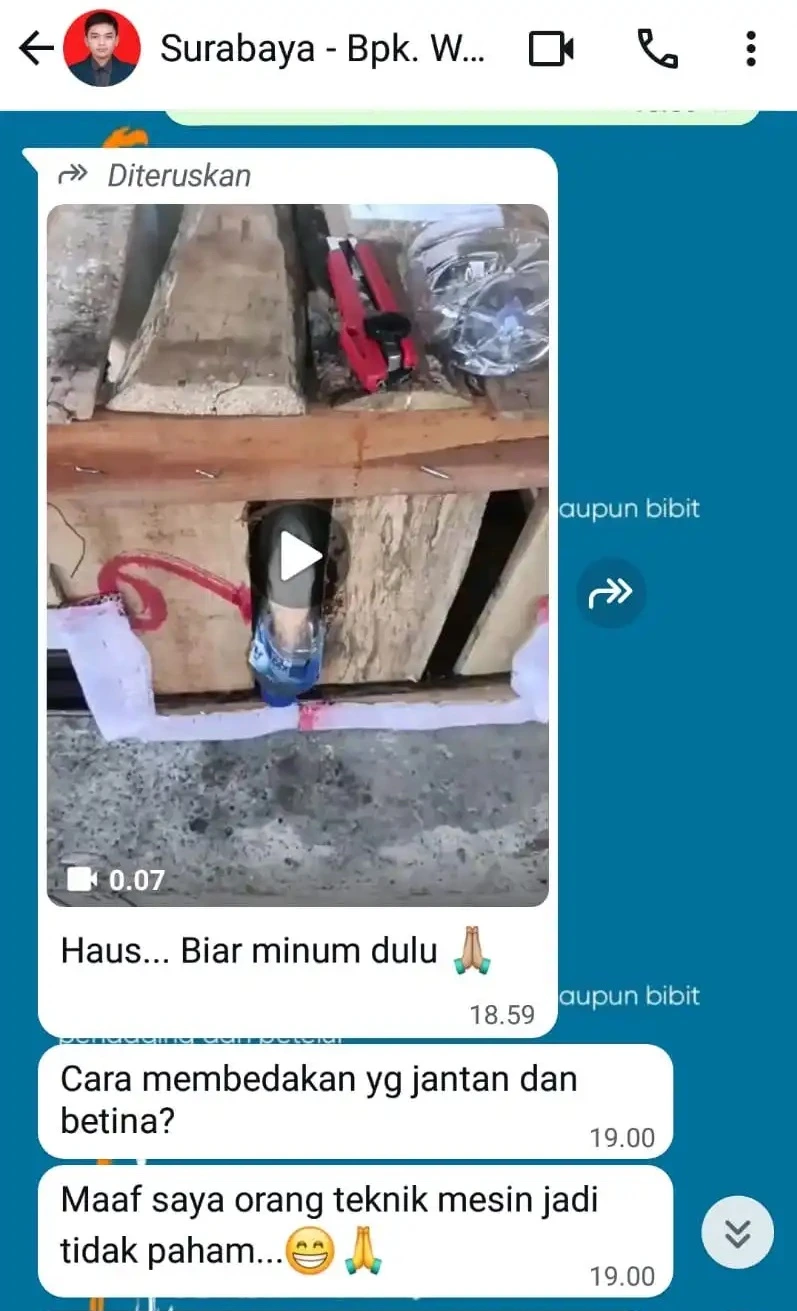Go back to the chat list
Screen dimensions: 797x1311
click(x=35, y=49)
